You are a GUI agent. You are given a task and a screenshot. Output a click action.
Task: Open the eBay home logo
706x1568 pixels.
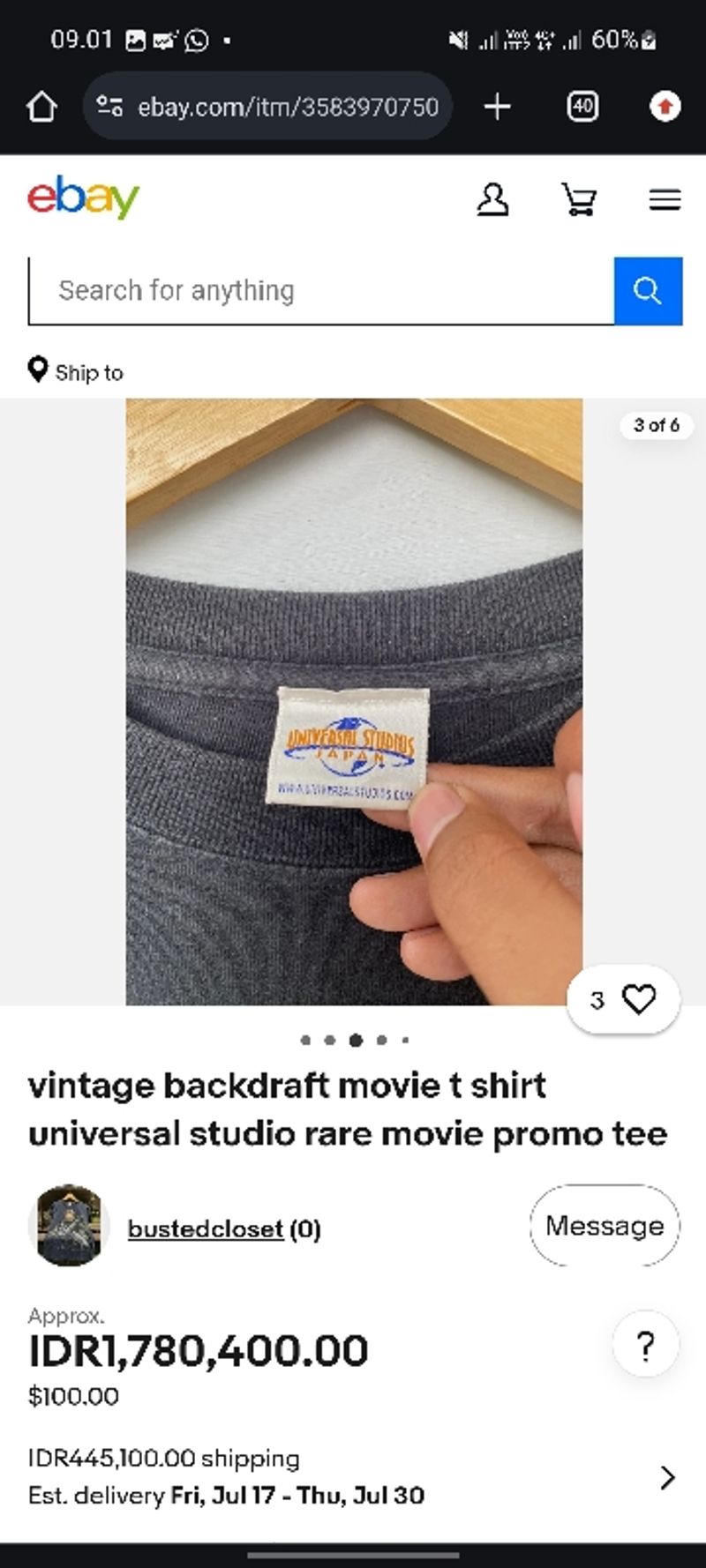click(83, 198)
